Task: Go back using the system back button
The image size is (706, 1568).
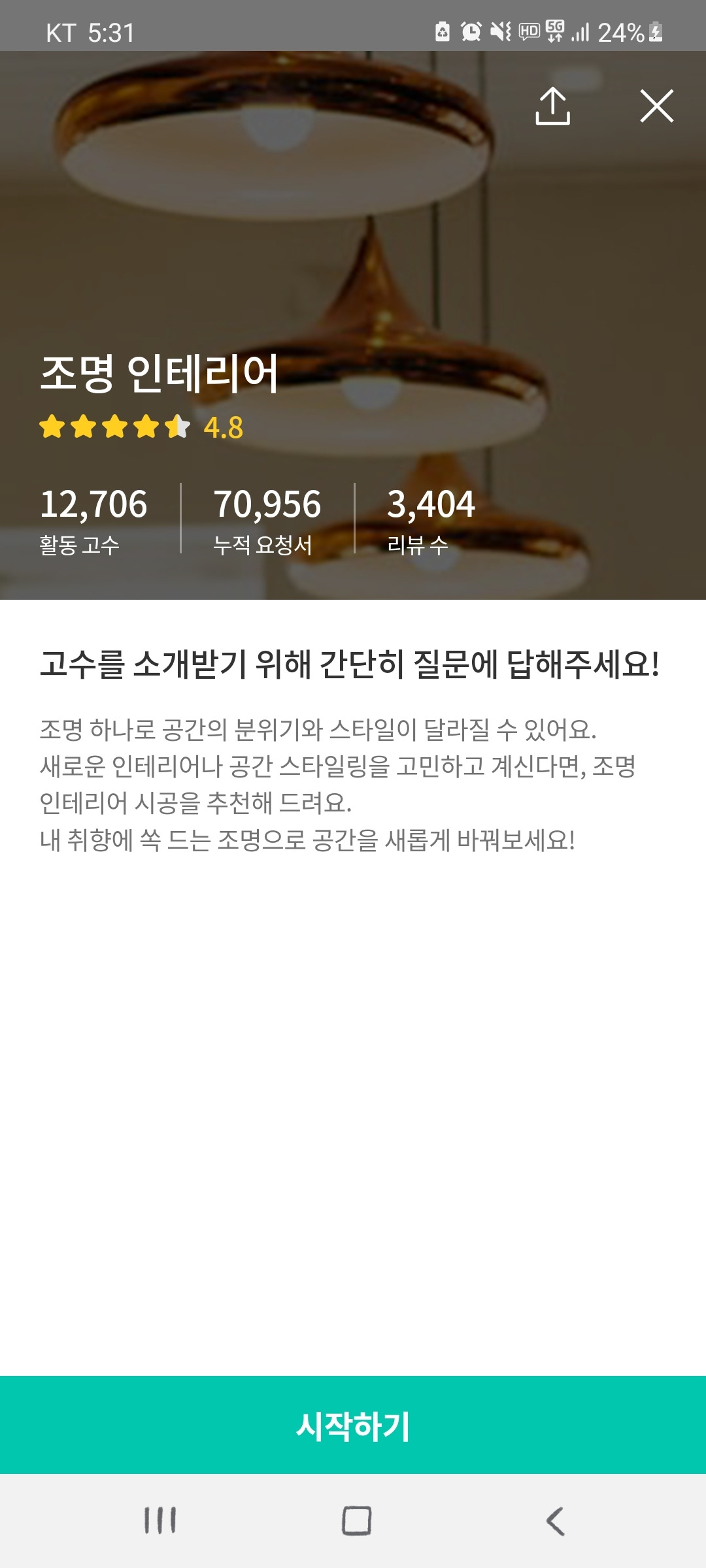Action: tap(555, 1521)
